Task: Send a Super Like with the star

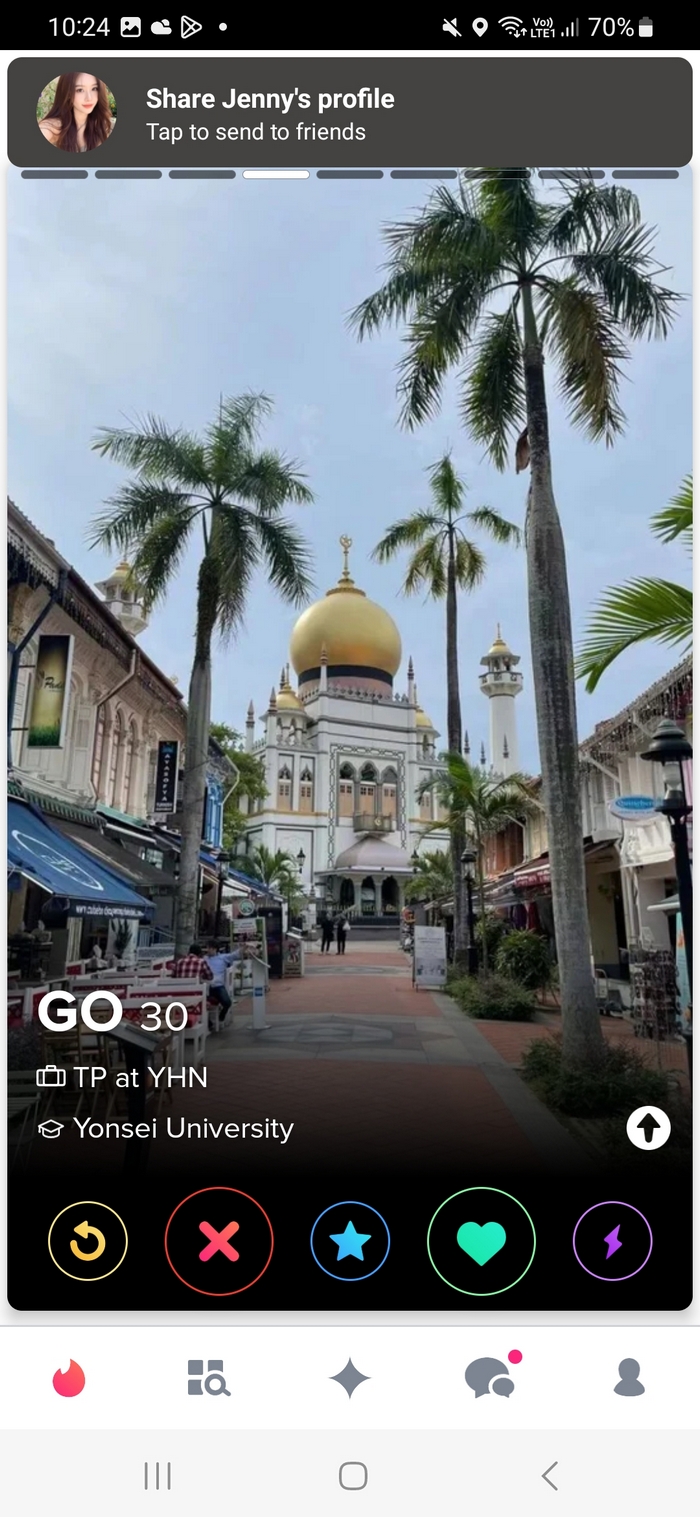Action: [350, 1241]
